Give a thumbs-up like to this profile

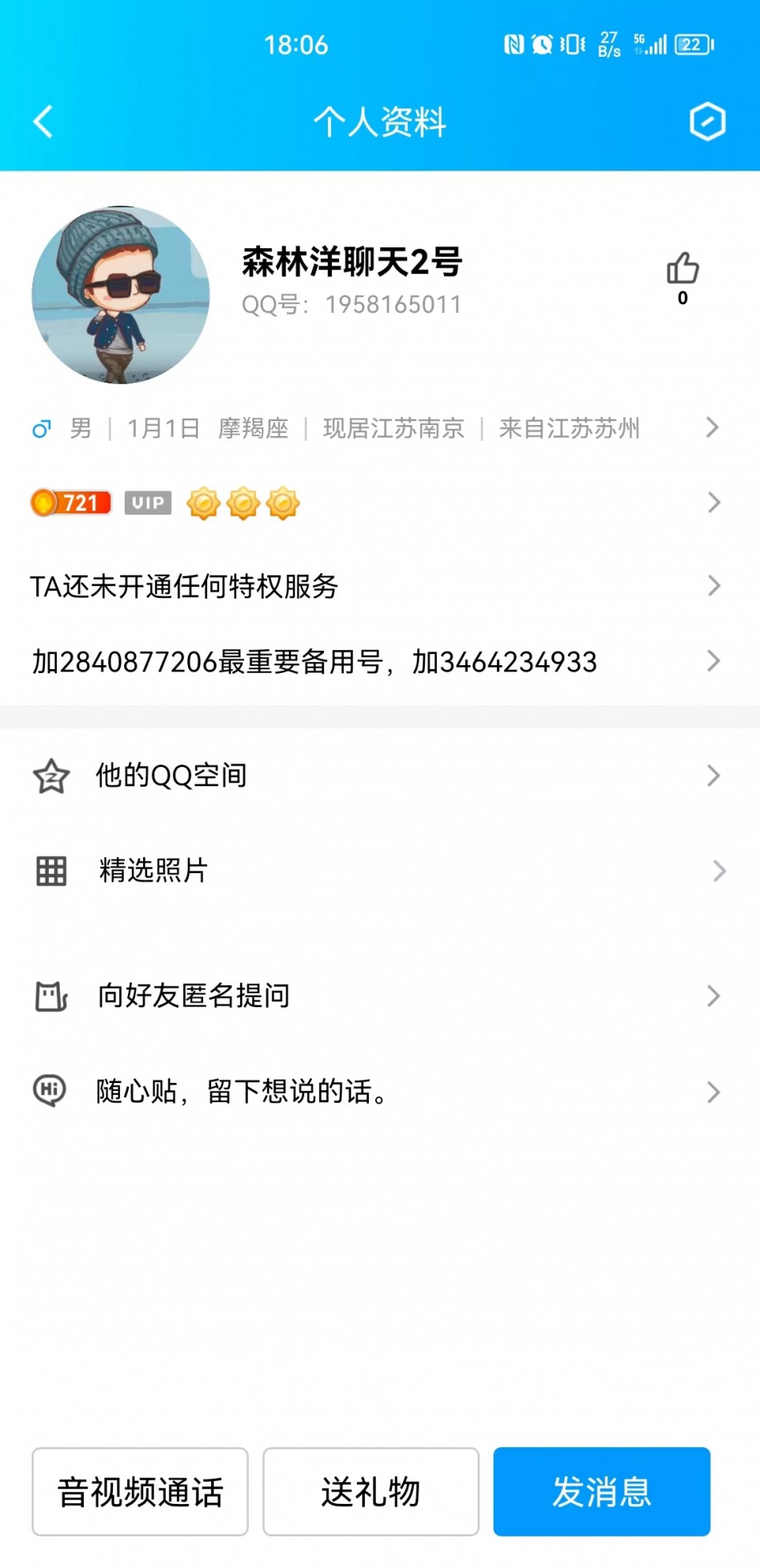682,270
